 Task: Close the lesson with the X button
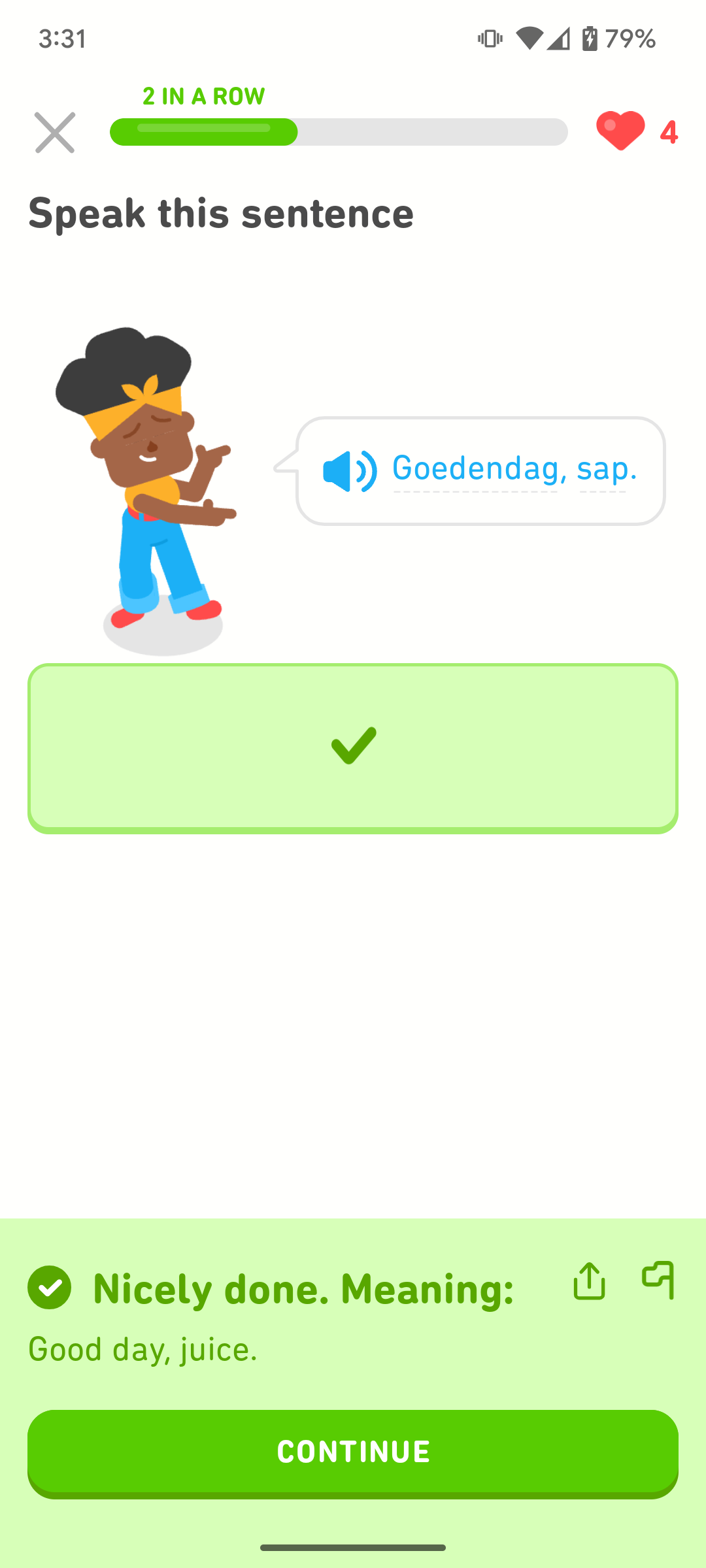point(55,133)
